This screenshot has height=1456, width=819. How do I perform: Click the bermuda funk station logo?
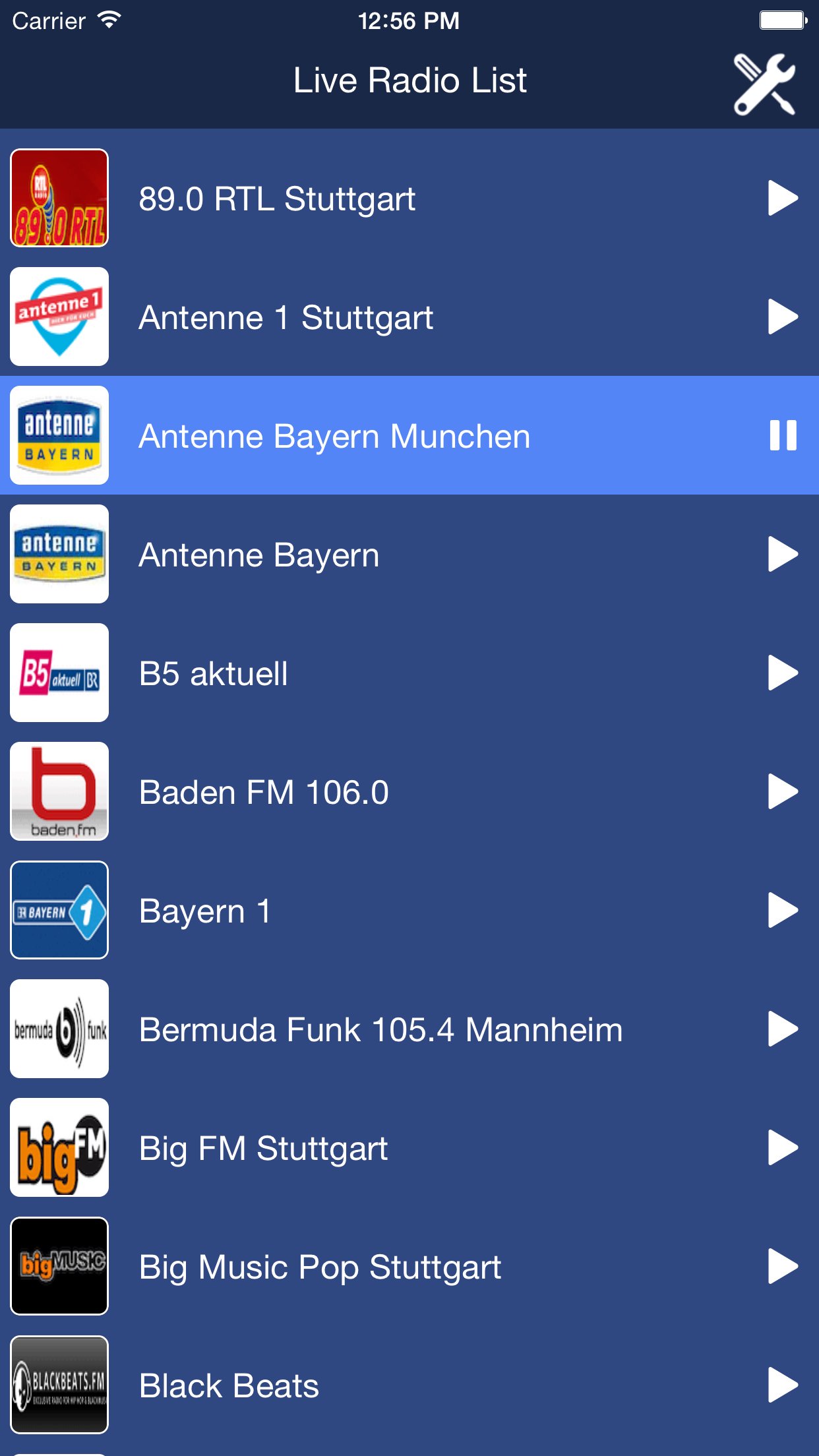point(59,1028)
